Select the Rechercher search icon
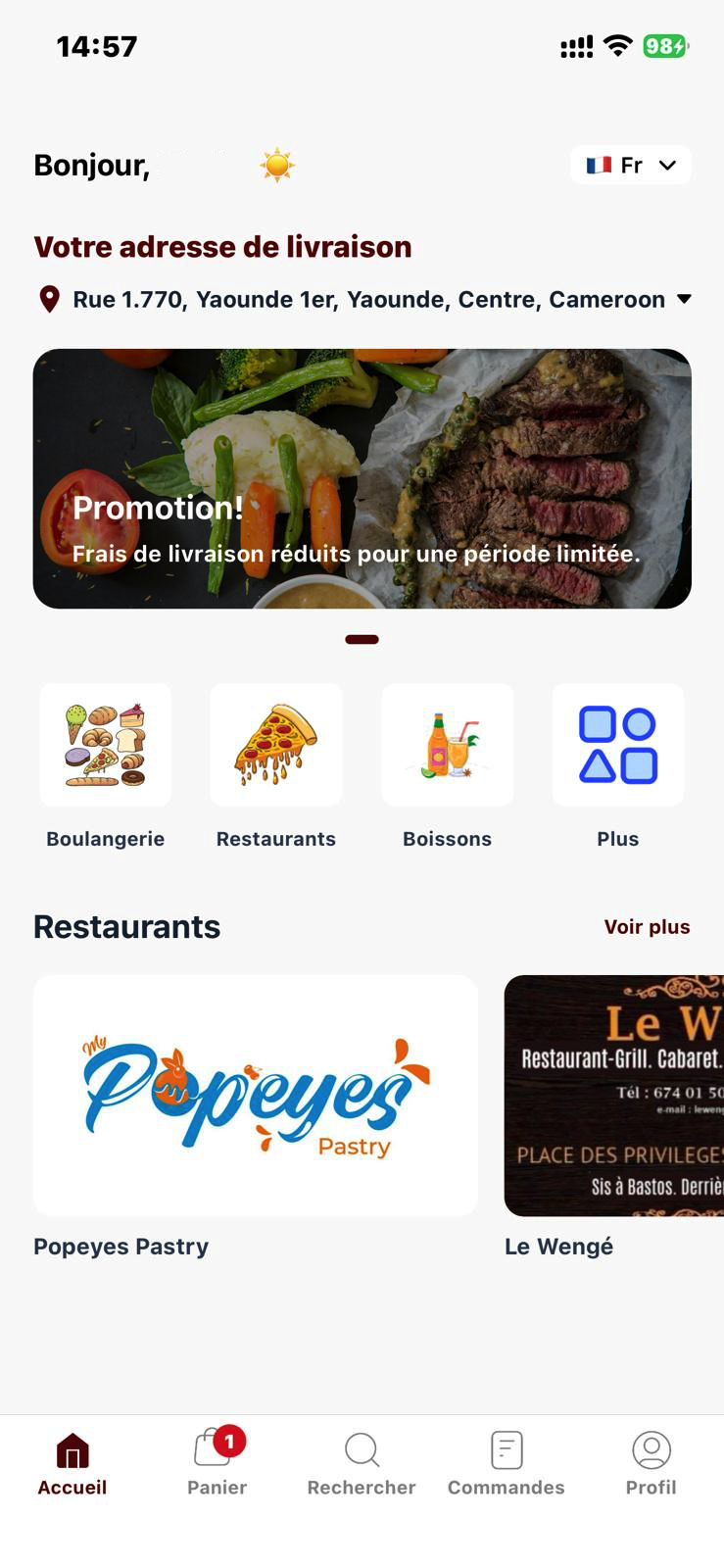724x1568 pixels. pos(361,1450)
